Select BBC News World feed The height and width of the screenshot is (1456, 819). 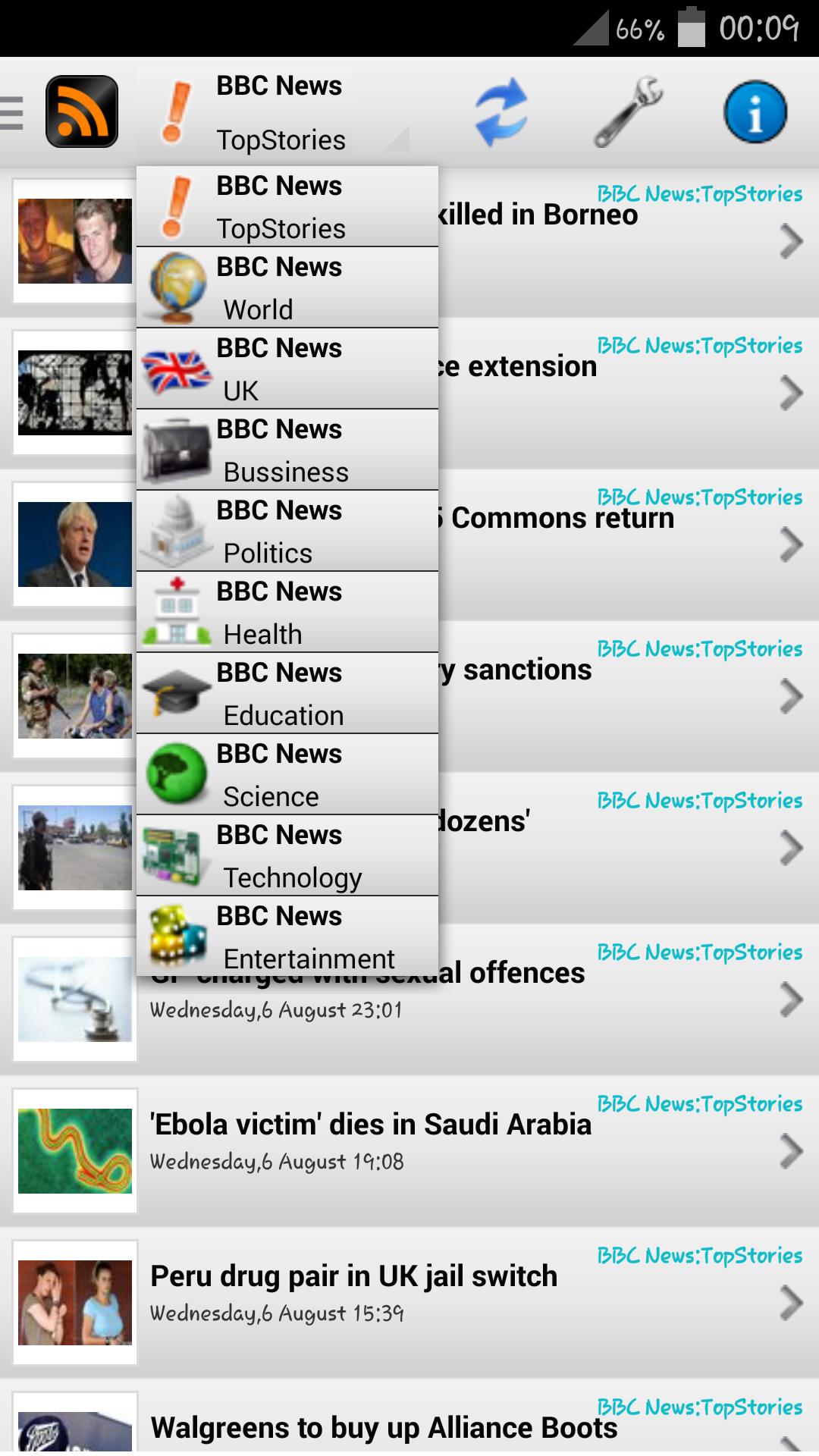287,288
